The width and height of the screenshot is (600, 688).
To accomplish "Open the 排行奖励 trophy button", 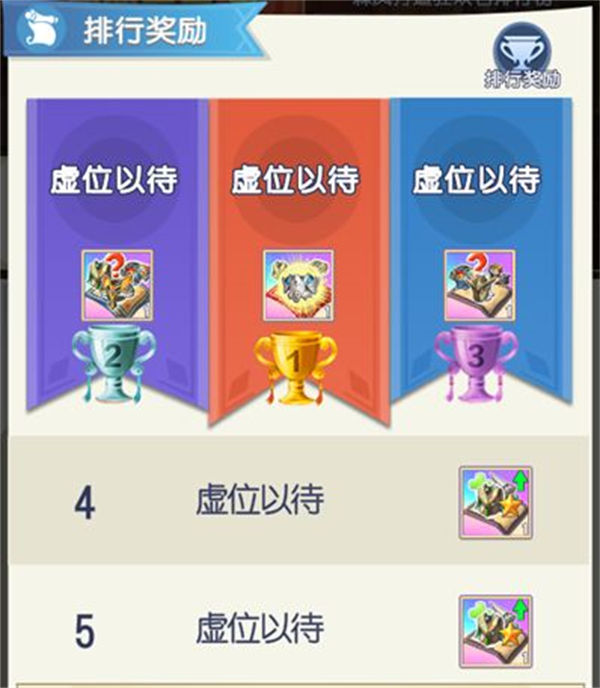I will pyautogui.click(x=521, y=55).
